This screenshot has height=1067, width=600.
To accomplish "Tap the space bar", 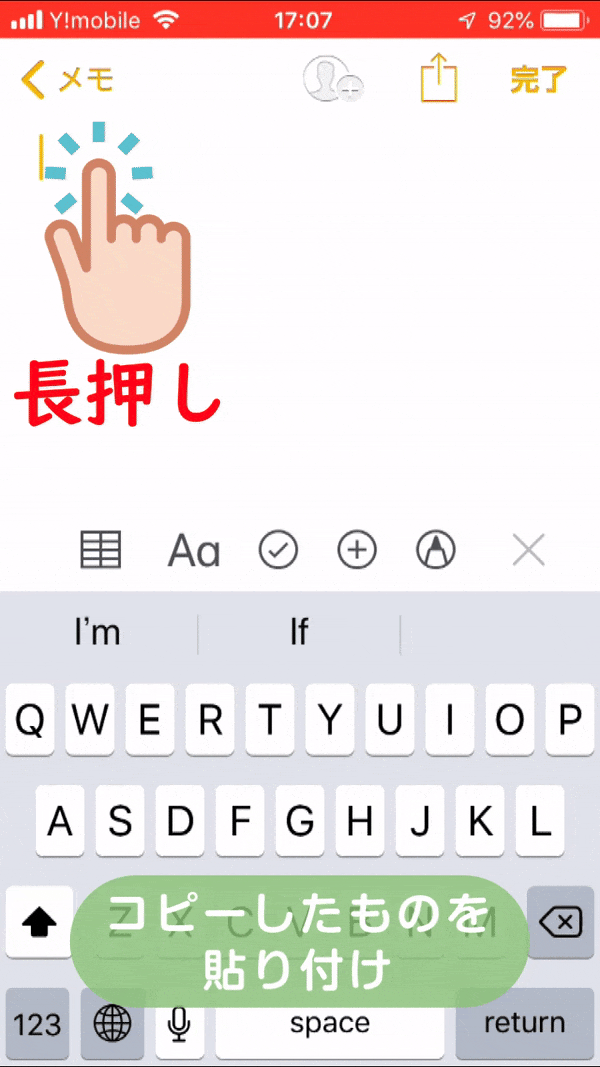I will 330,1023.
